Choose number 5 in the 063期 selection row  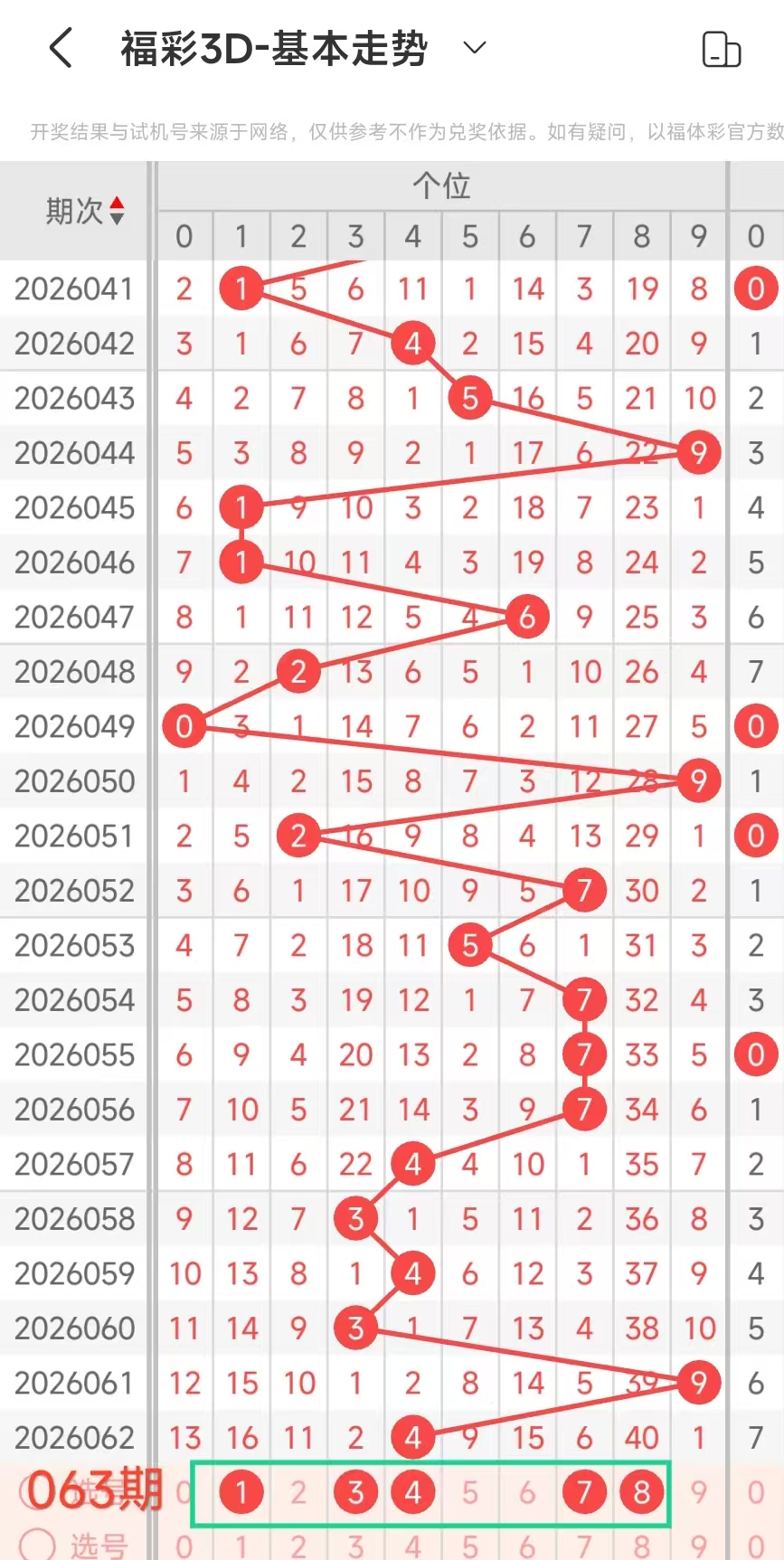click(x=470, y=1492)
